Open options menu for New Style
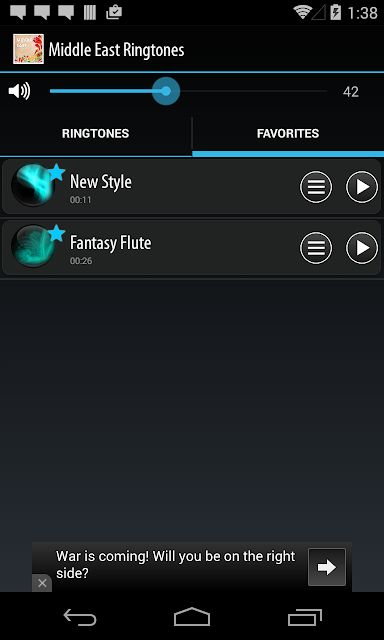384x640 pixels. coord(316,187)
